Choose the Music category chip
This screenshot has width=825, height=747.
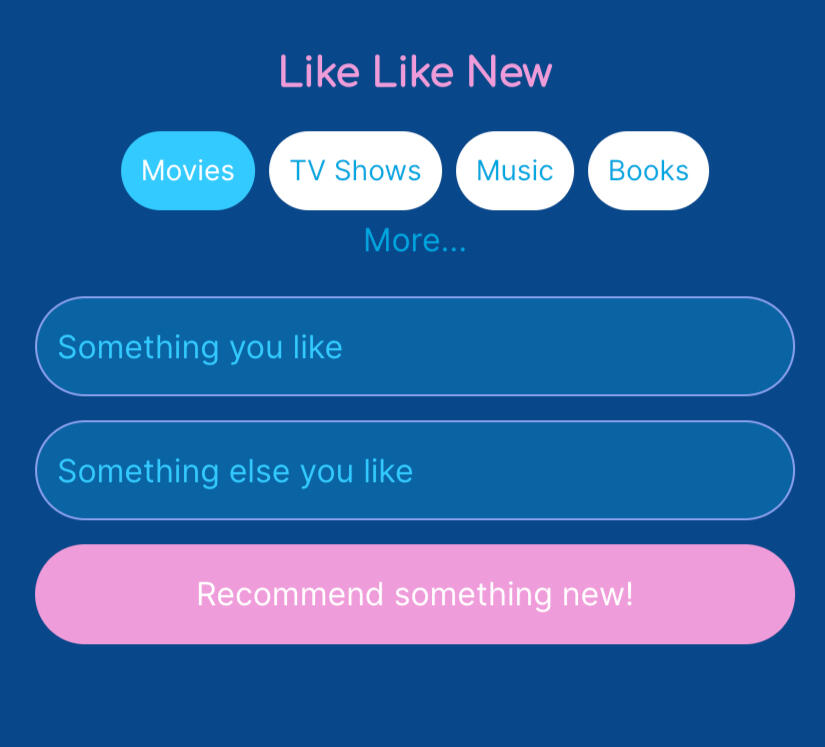click(x=514, y=171)
